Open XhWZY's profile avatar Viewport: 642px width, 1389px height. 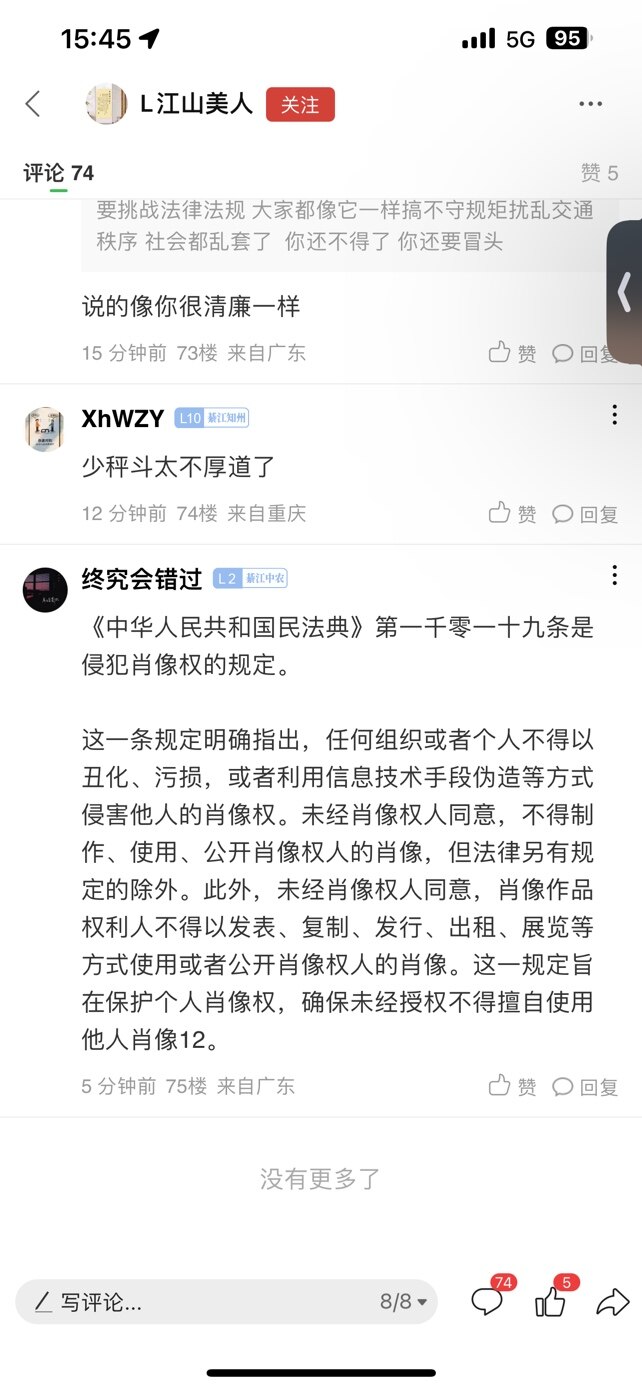pos(45,429)
